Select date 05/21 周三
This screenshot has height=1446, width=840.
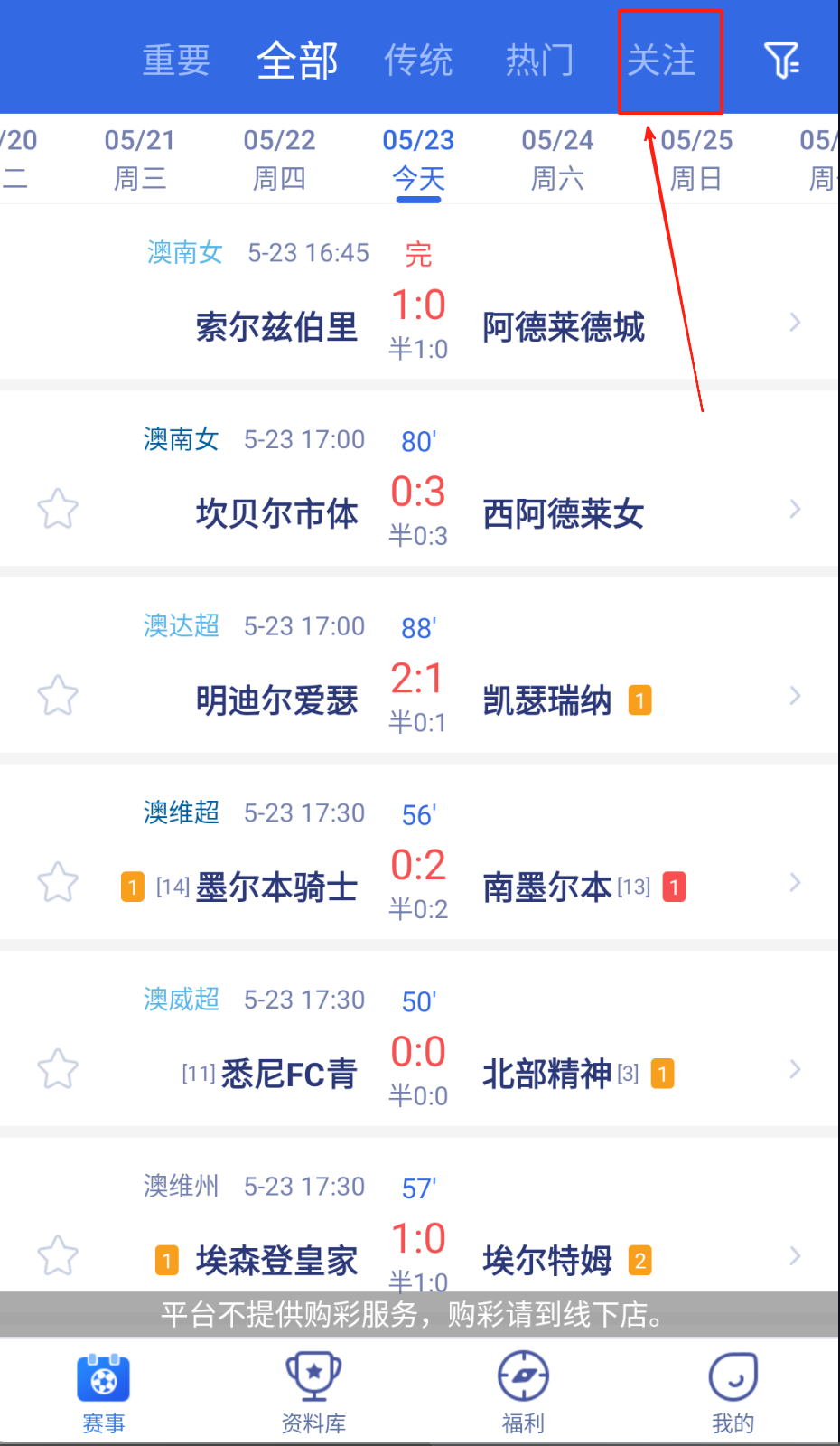click(x=139, y=158)
